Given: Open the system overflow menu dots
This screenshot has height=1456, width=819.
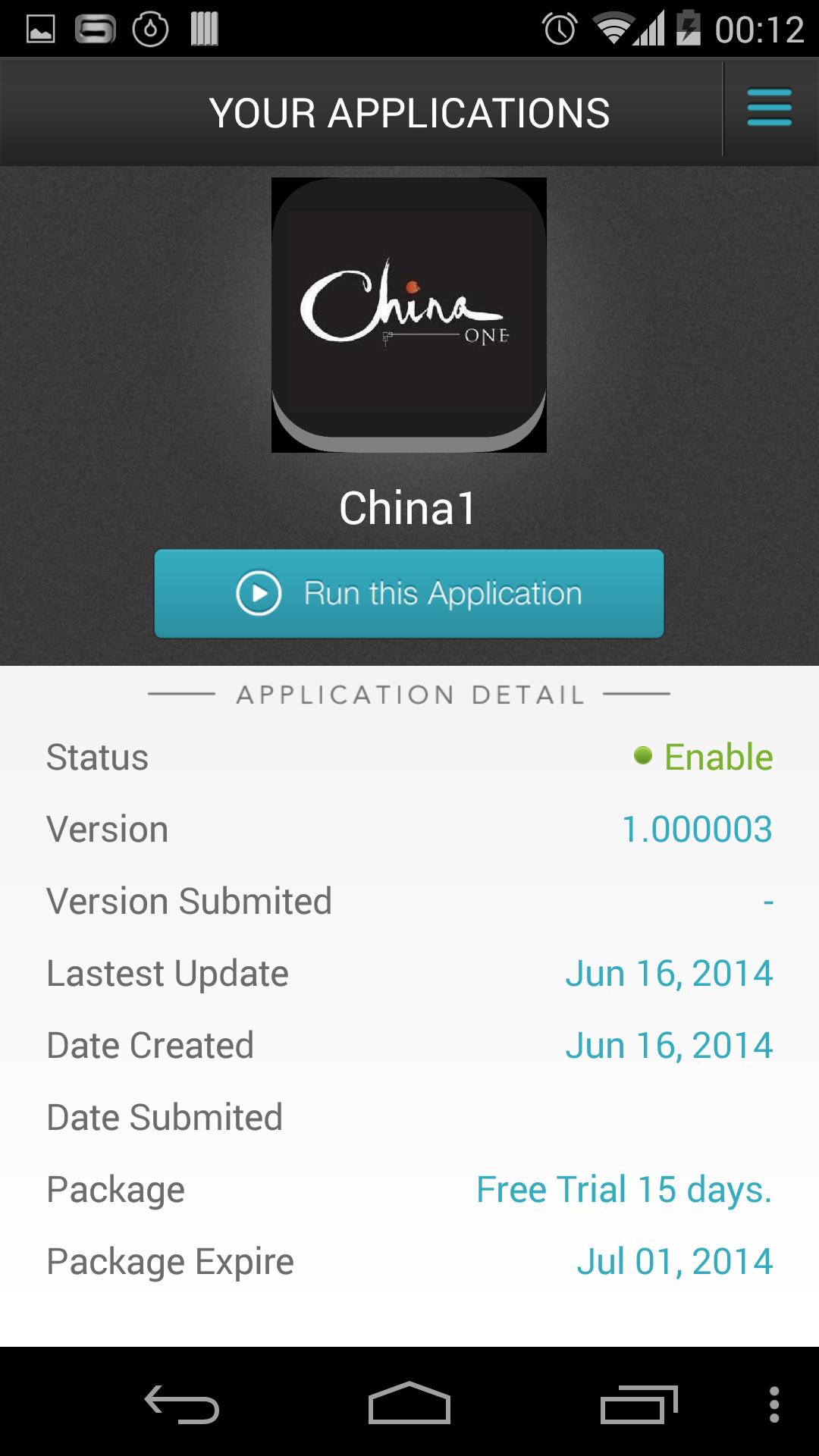Looking at the screenshot, I should pyautogui.click(x=773, y=1404).
